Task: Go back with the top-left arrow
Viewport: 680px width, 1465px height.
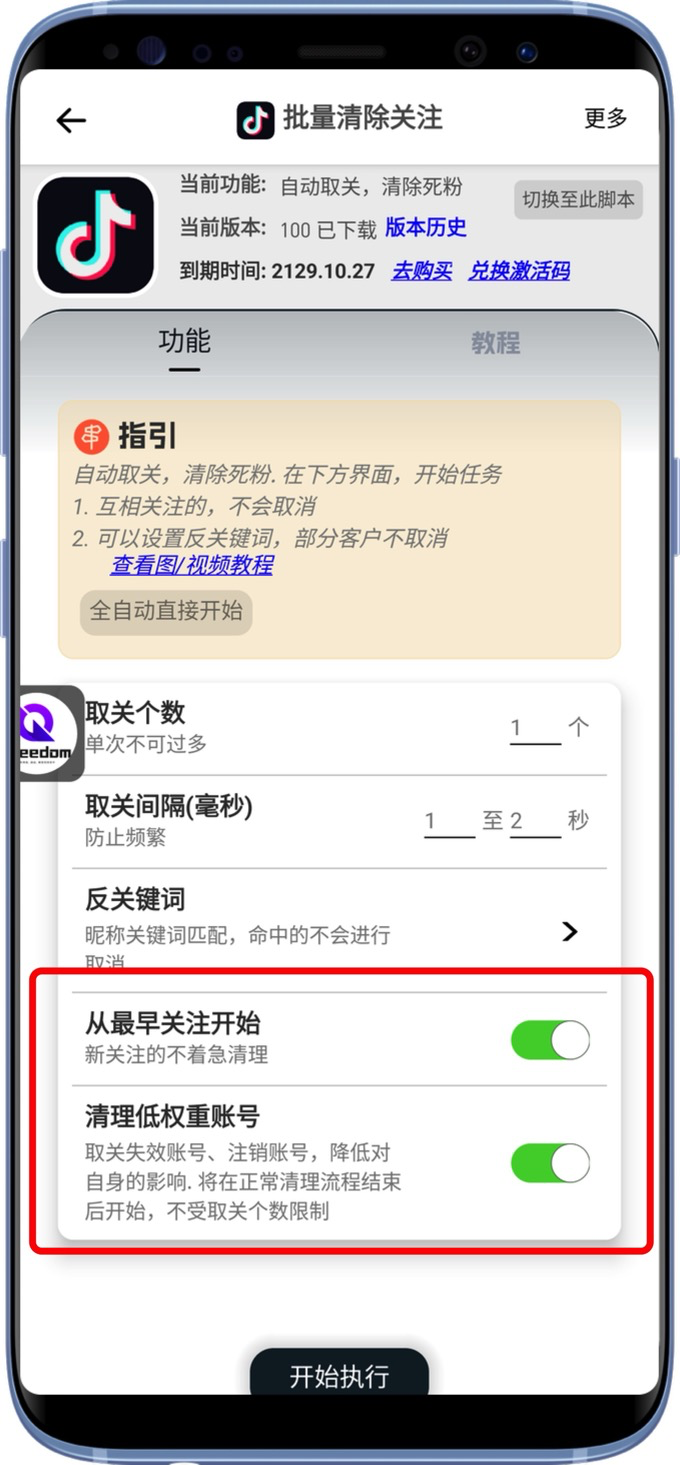Action: click(x=71, y=120)
